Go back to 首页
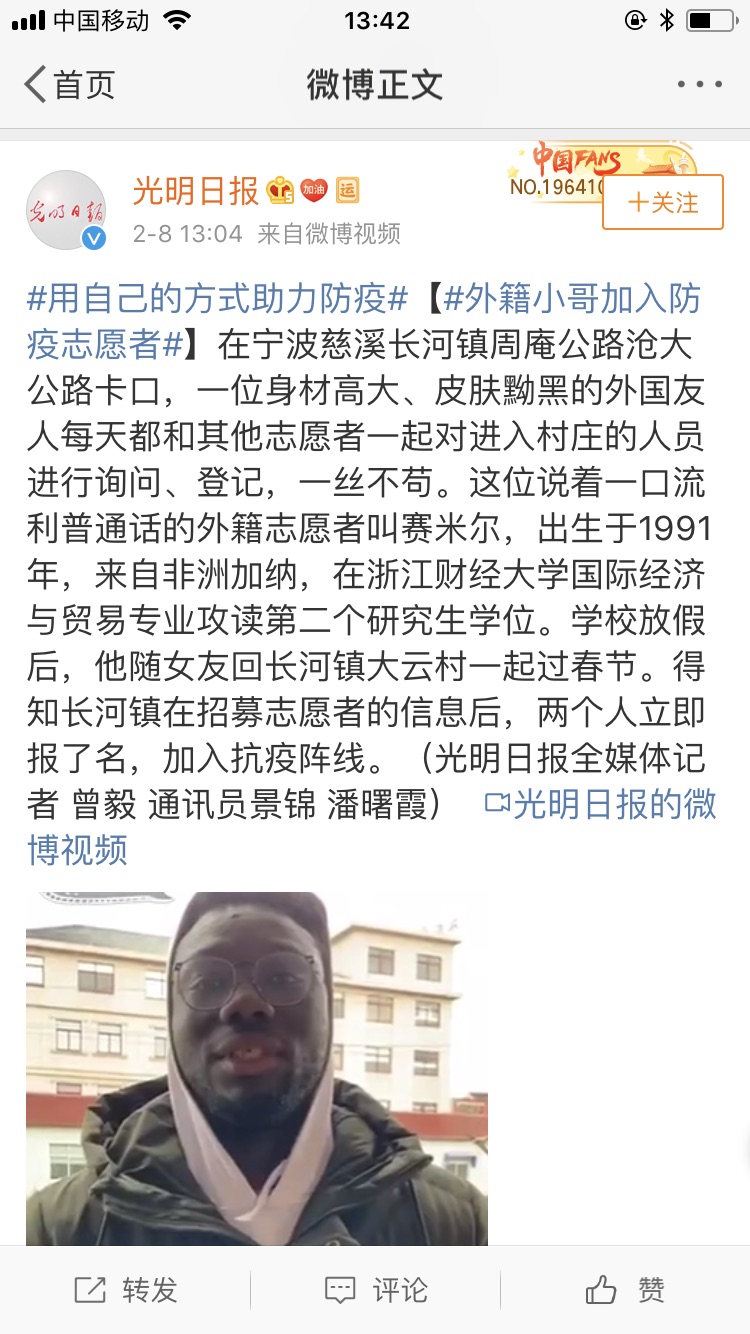This screenshot has height=1334, width=750. tap(68, 85)
